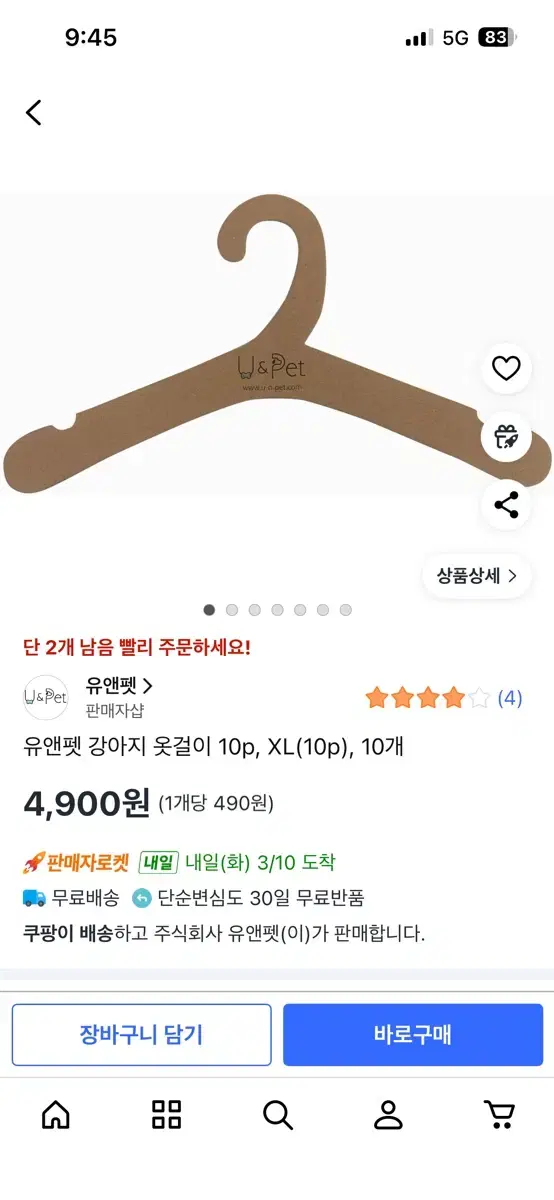Tap 장바구니 담기 to add to cart

pos(141,1035)
